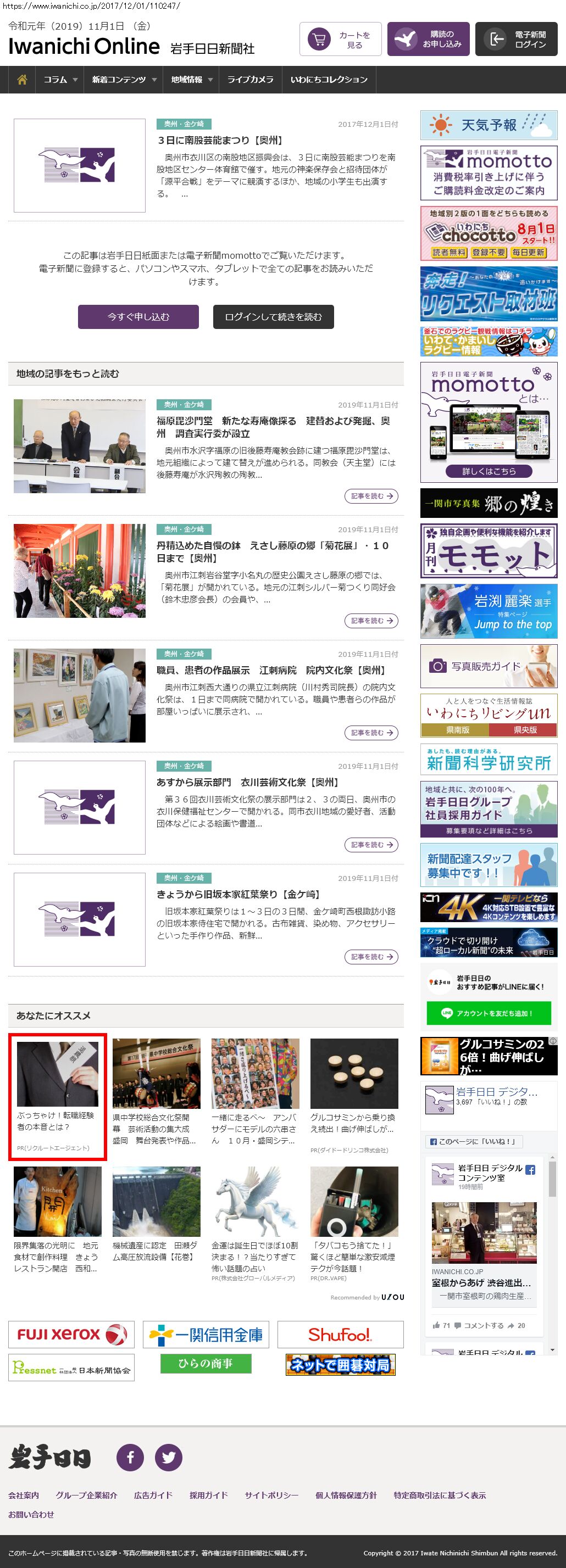The height and width of the screenshot is (1568, 566).
Task: Expand the コラム menu
Action: coord(60,80)
